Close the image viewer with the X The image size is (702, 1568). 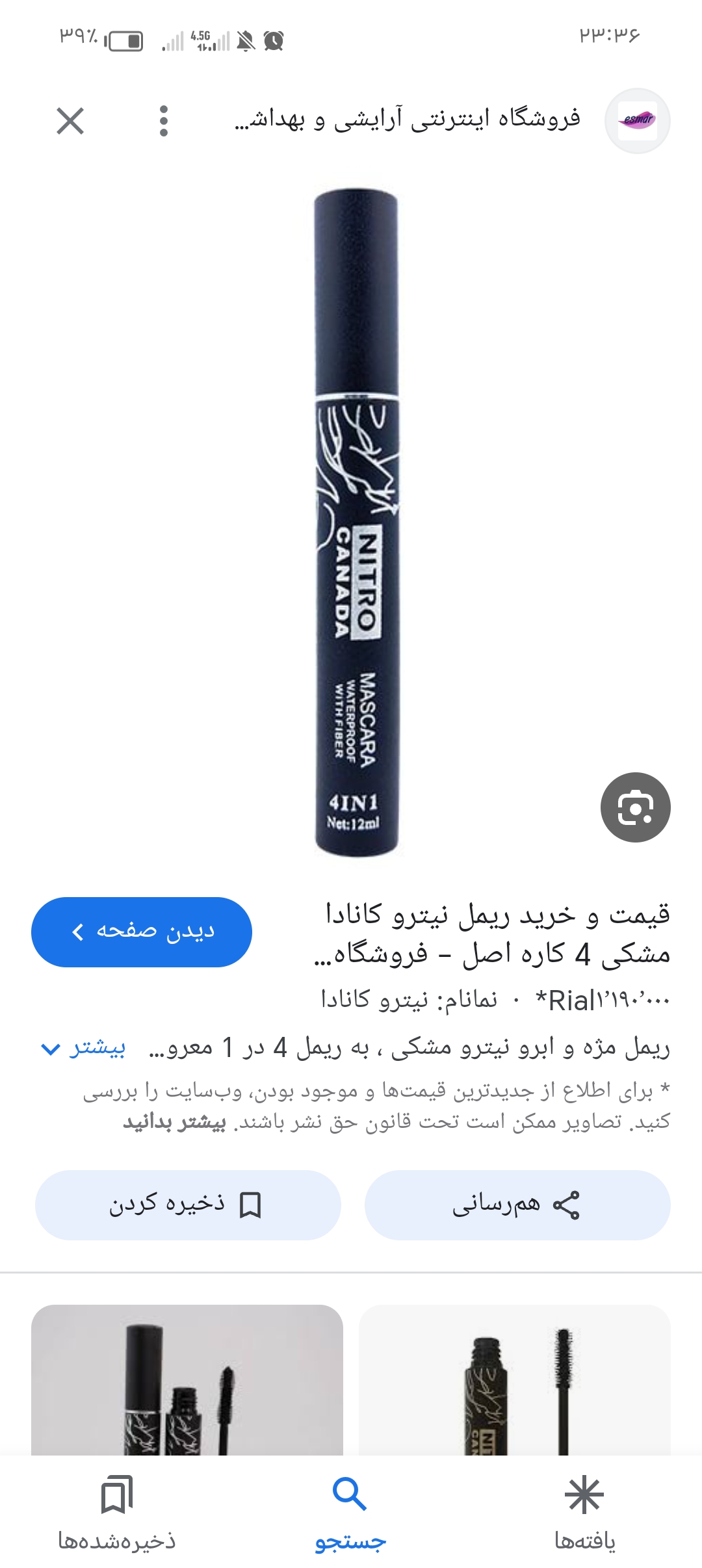70,121
